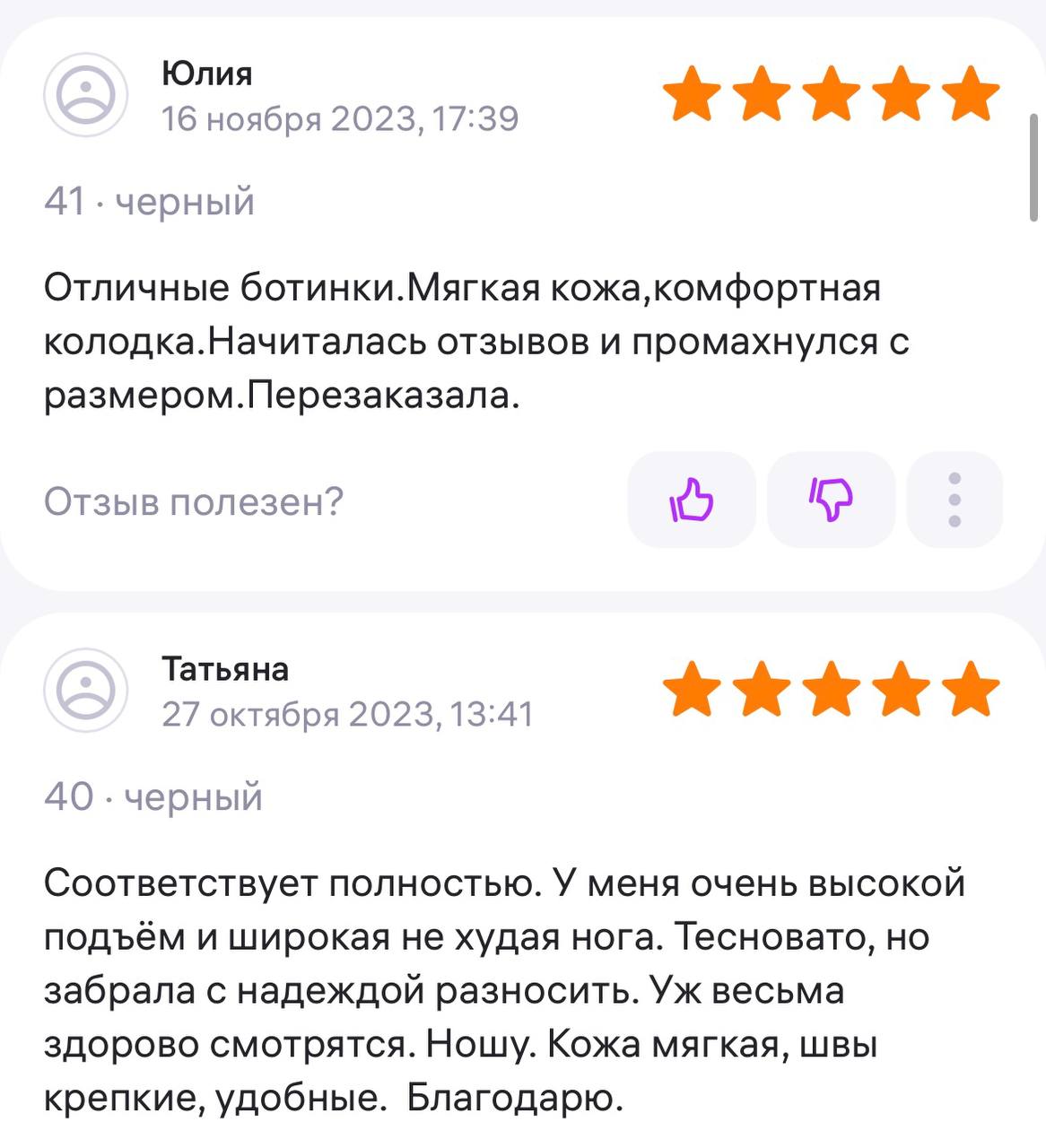Screen dimensions: 1046x1148
Task: Open Юлия's profile avatar
Action: click(86, 95)
